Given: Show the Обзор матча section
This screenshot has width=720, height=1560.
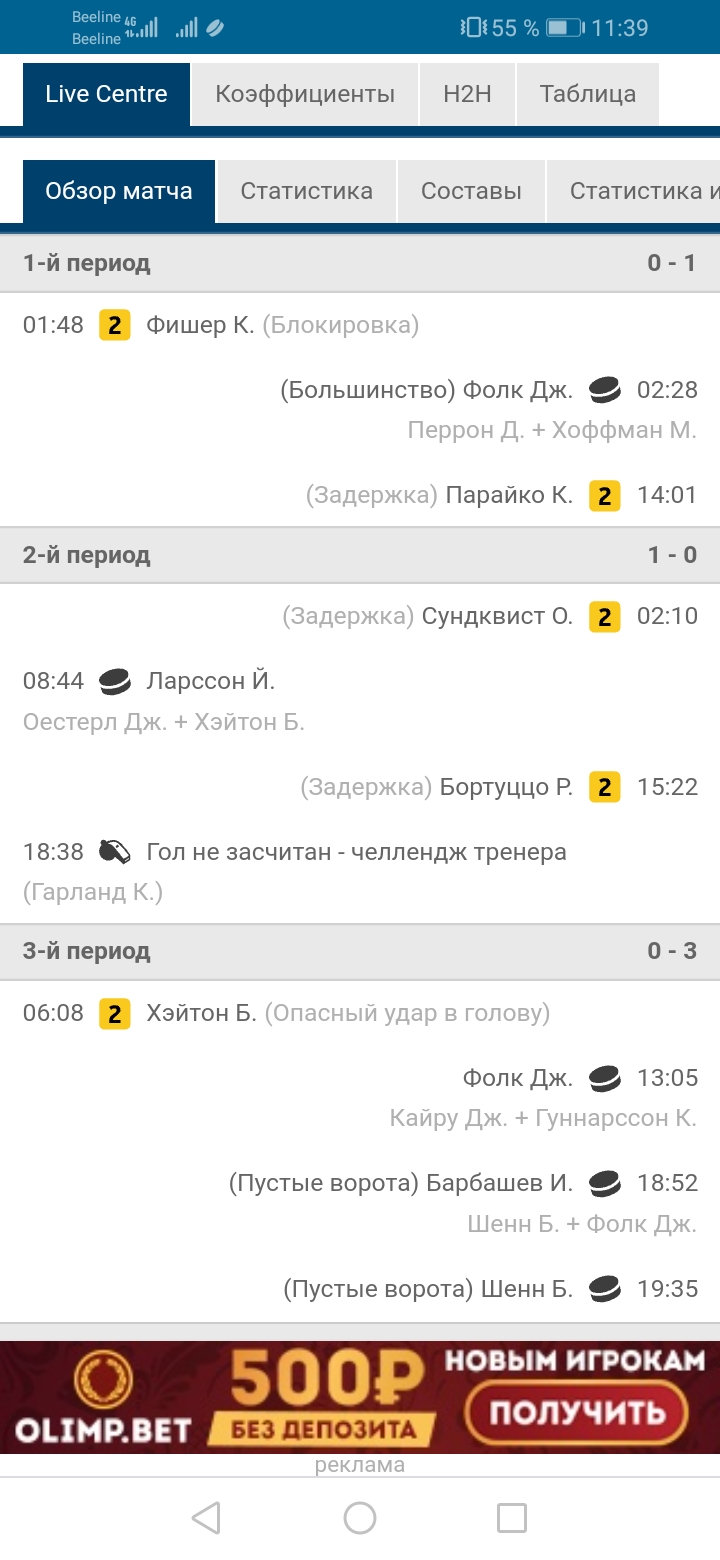Looking at the screenshot, I should tap(119, 191).
